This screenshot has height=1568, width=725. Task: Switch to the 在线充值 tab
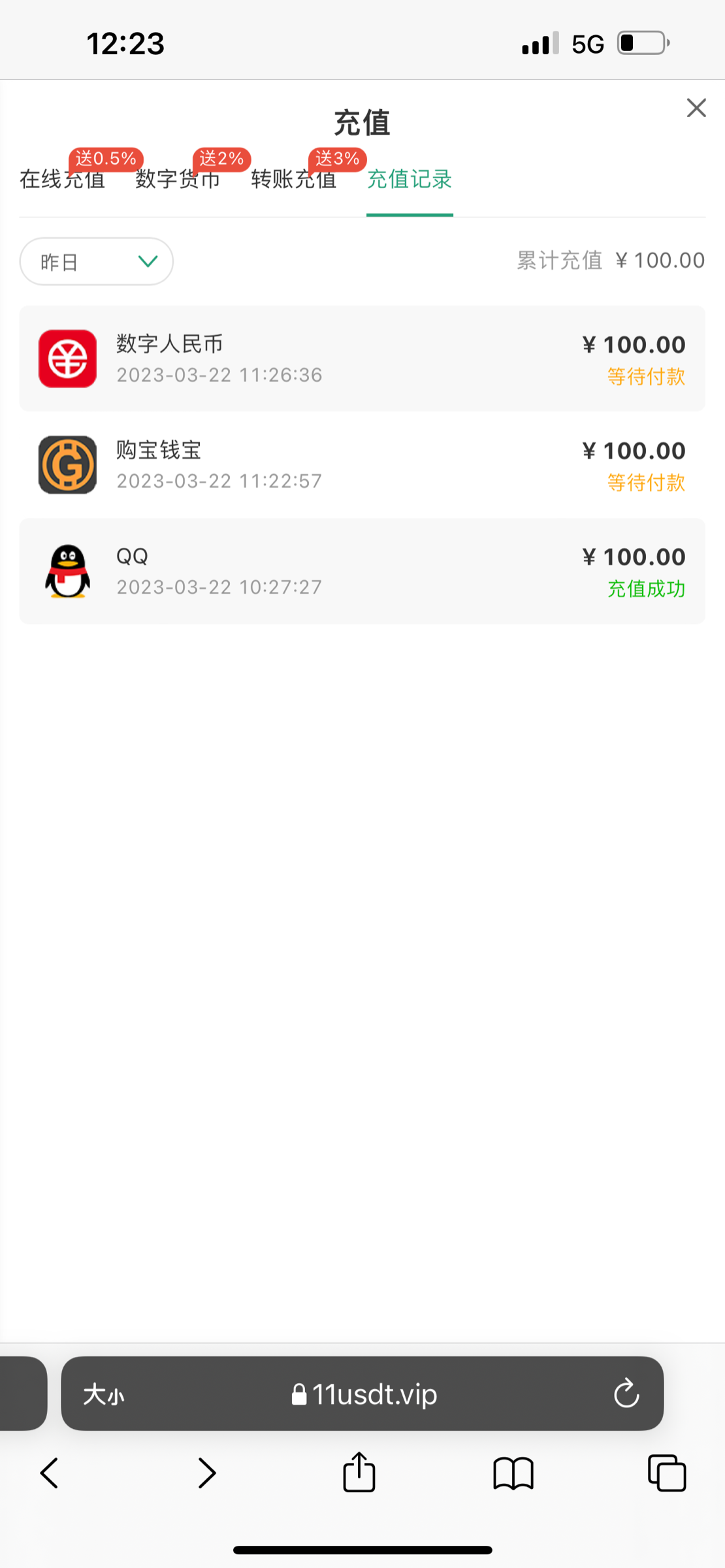tap(62, 179)
